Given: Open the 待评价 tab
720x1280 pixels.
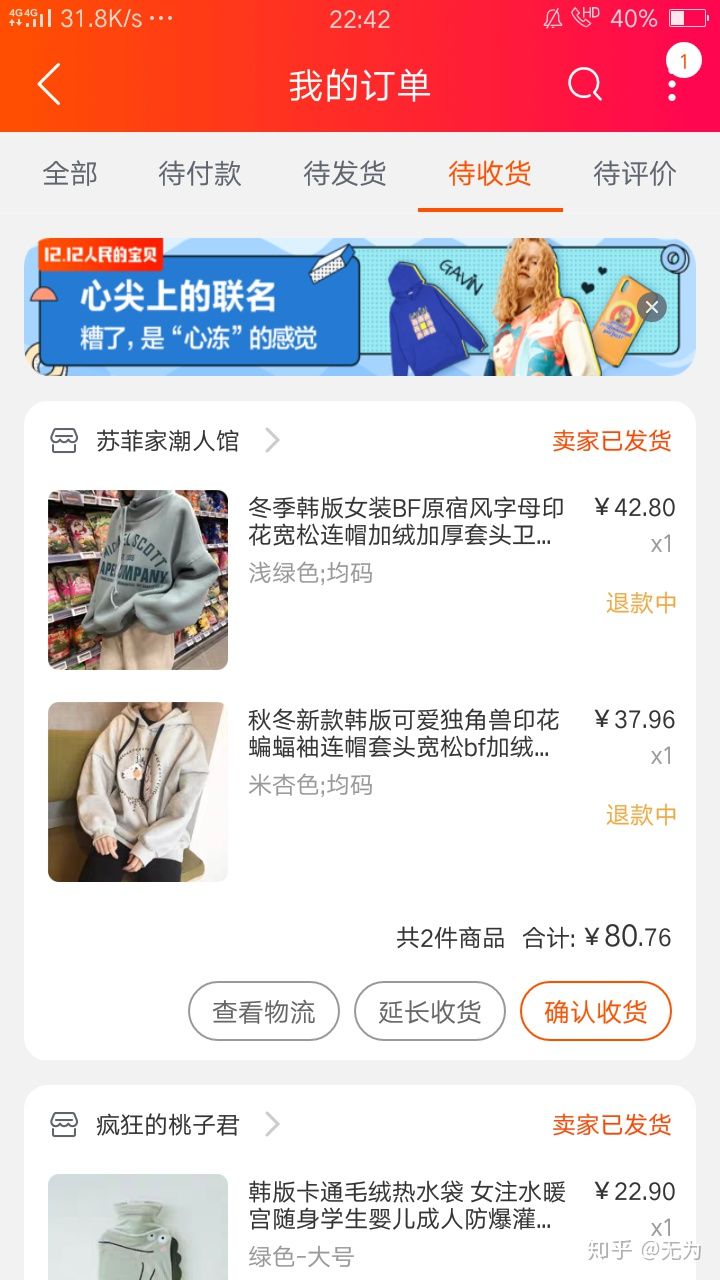Looking at the screenshot, I should coord(635,173).
